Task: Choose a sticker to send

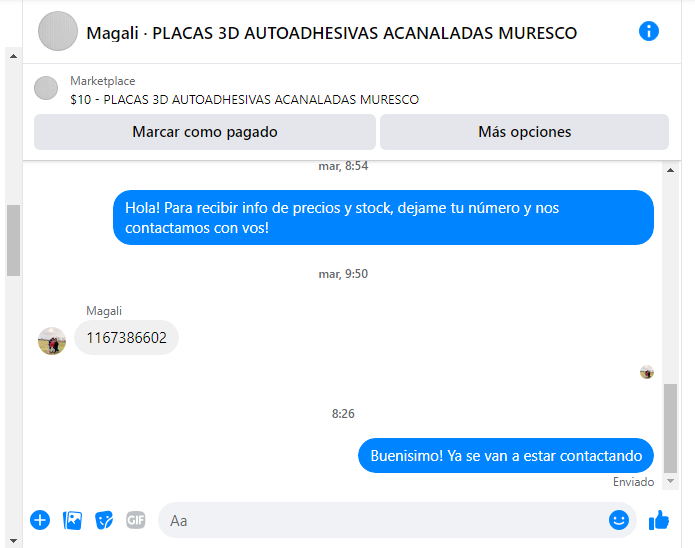Action: (x=104, y=520)
